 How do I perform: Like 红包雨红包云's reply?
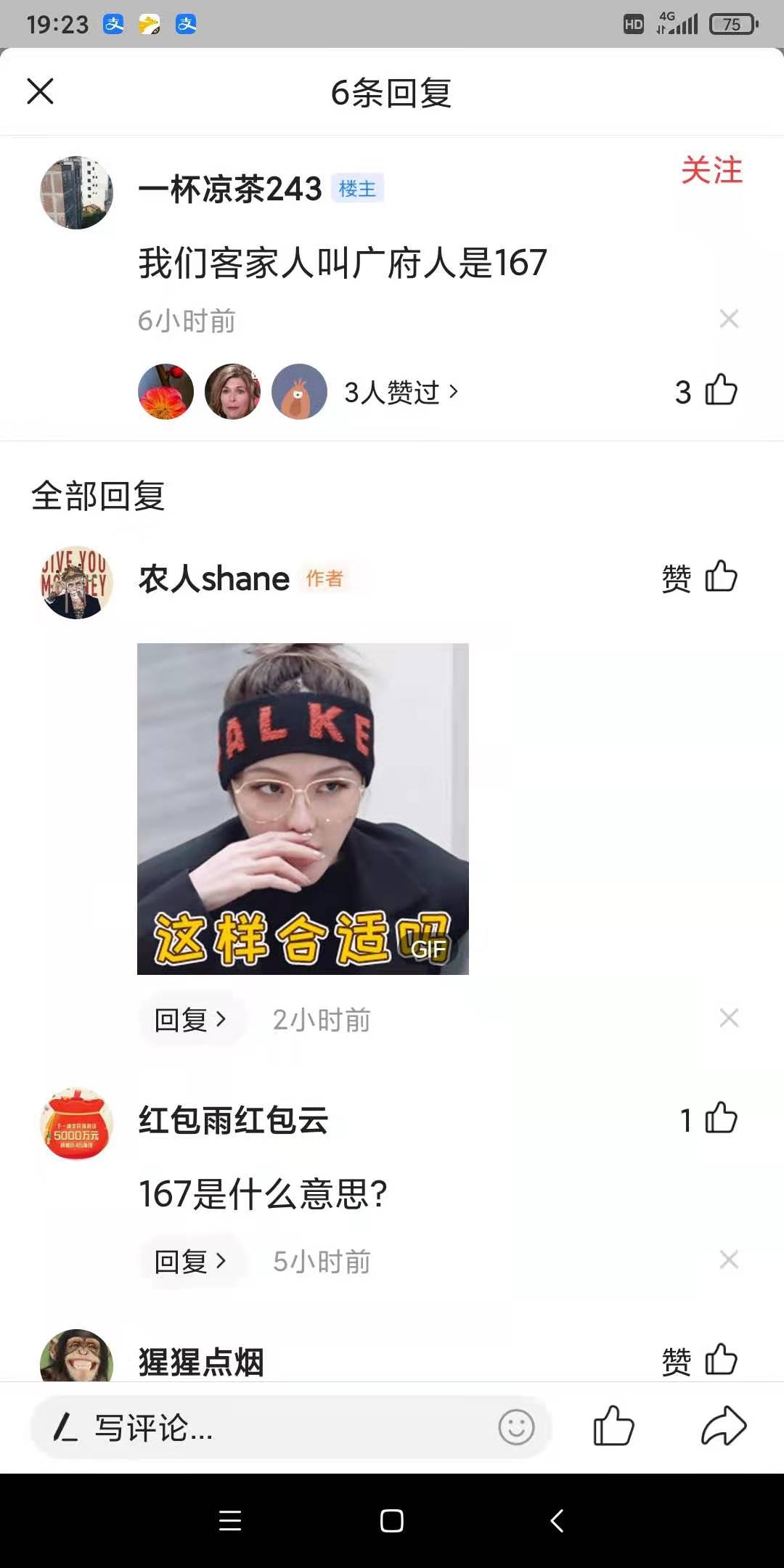point(720,1119)
